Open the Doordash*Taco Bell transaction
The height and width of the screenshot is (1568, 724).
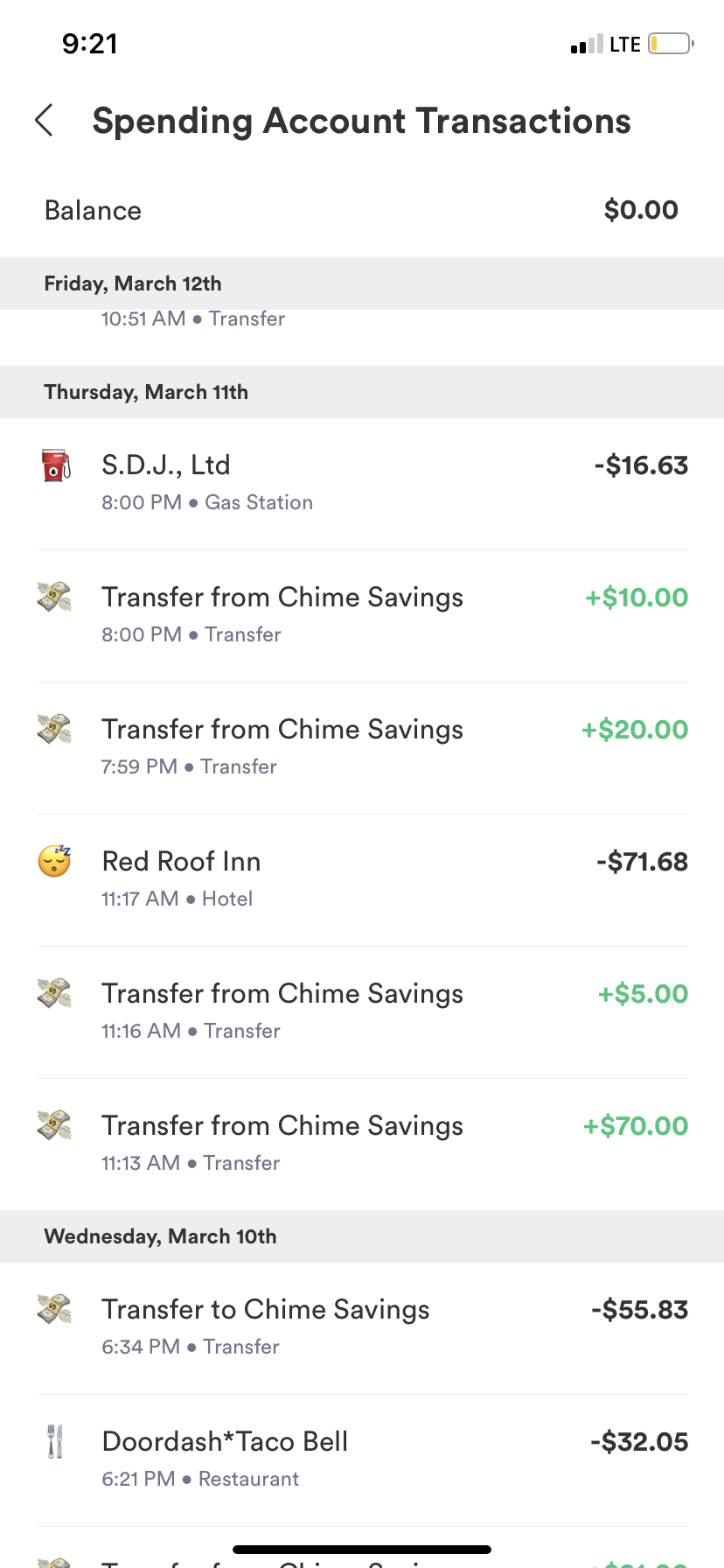tap(362, 1459)
